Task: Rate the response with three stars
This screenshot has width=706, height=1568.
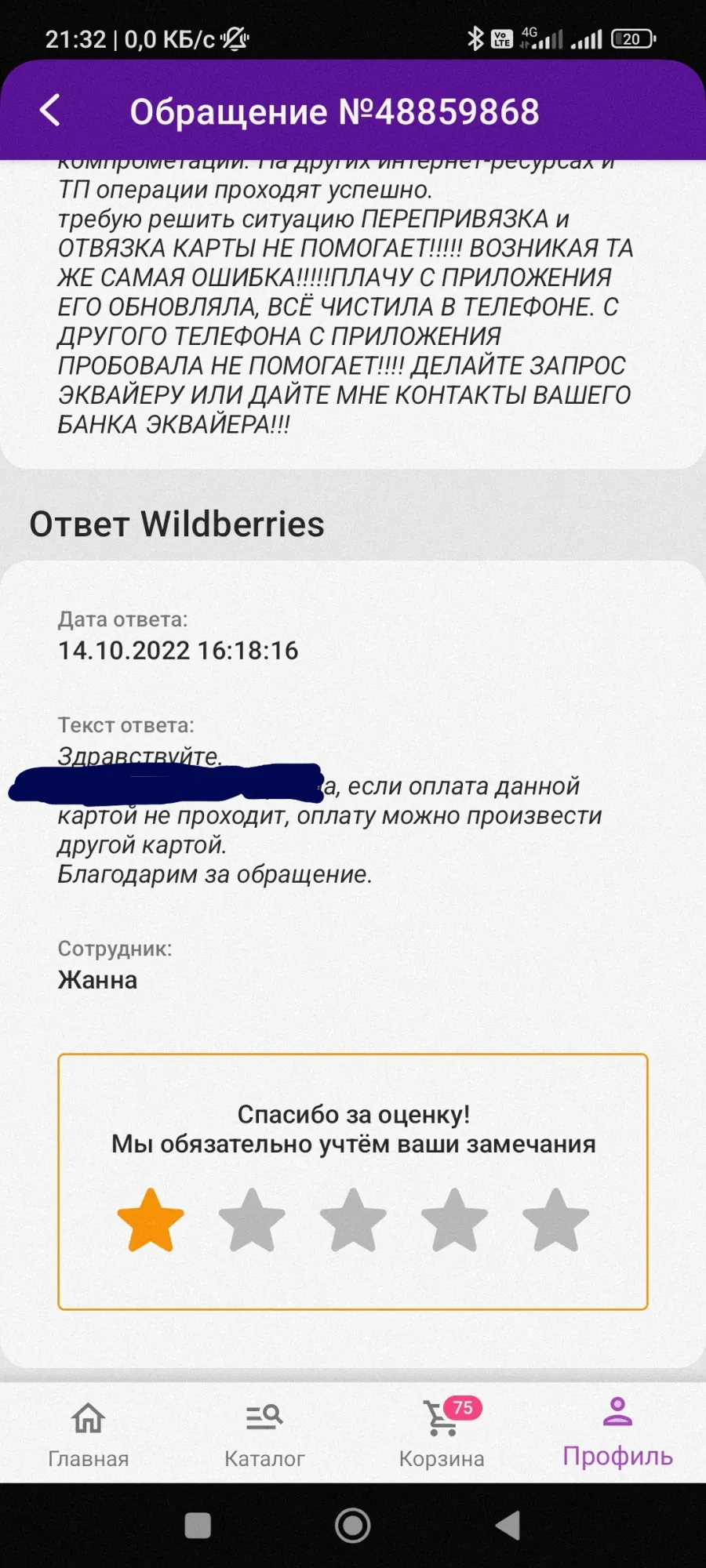Action: pos(353,1220)
